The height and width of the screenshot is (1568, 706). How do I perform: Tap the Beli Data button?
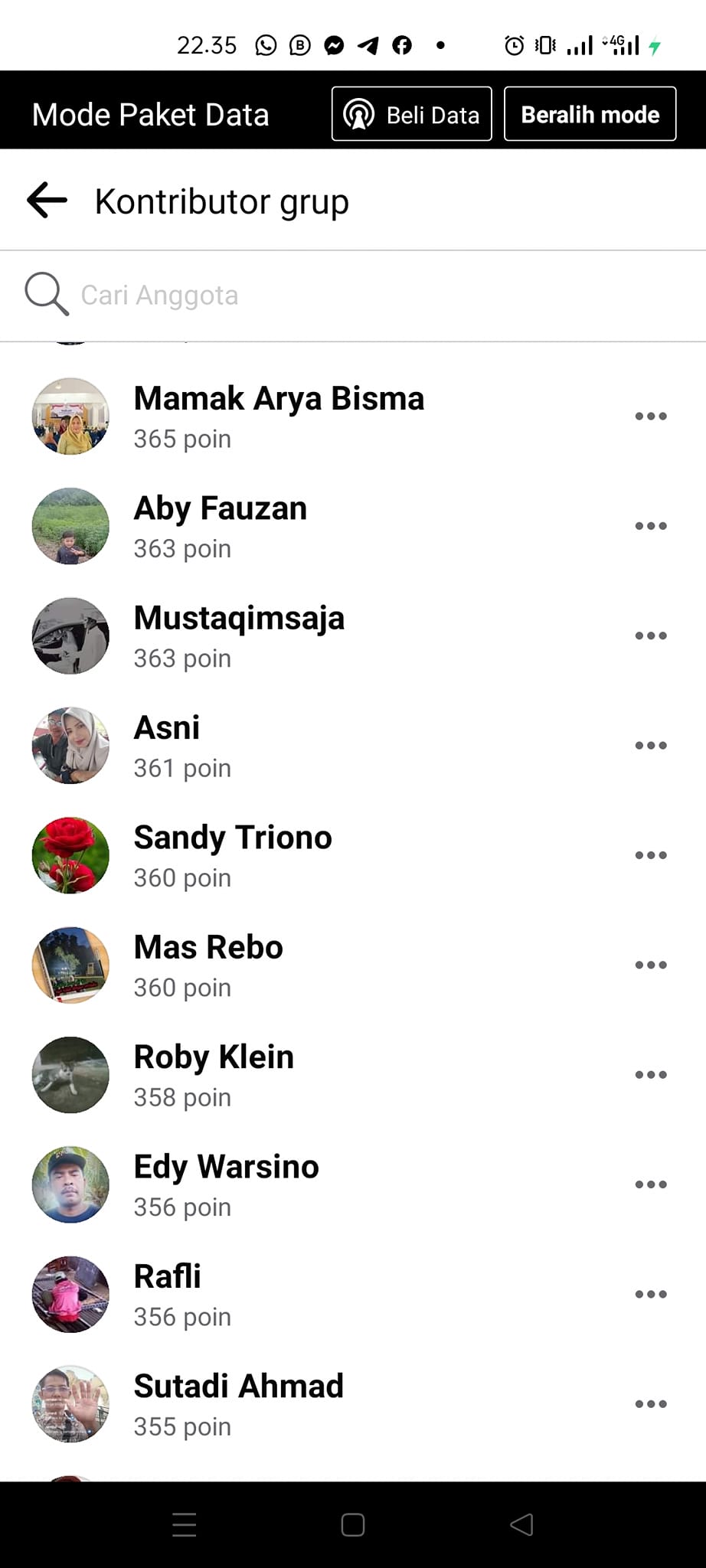(x=411, y=115)
